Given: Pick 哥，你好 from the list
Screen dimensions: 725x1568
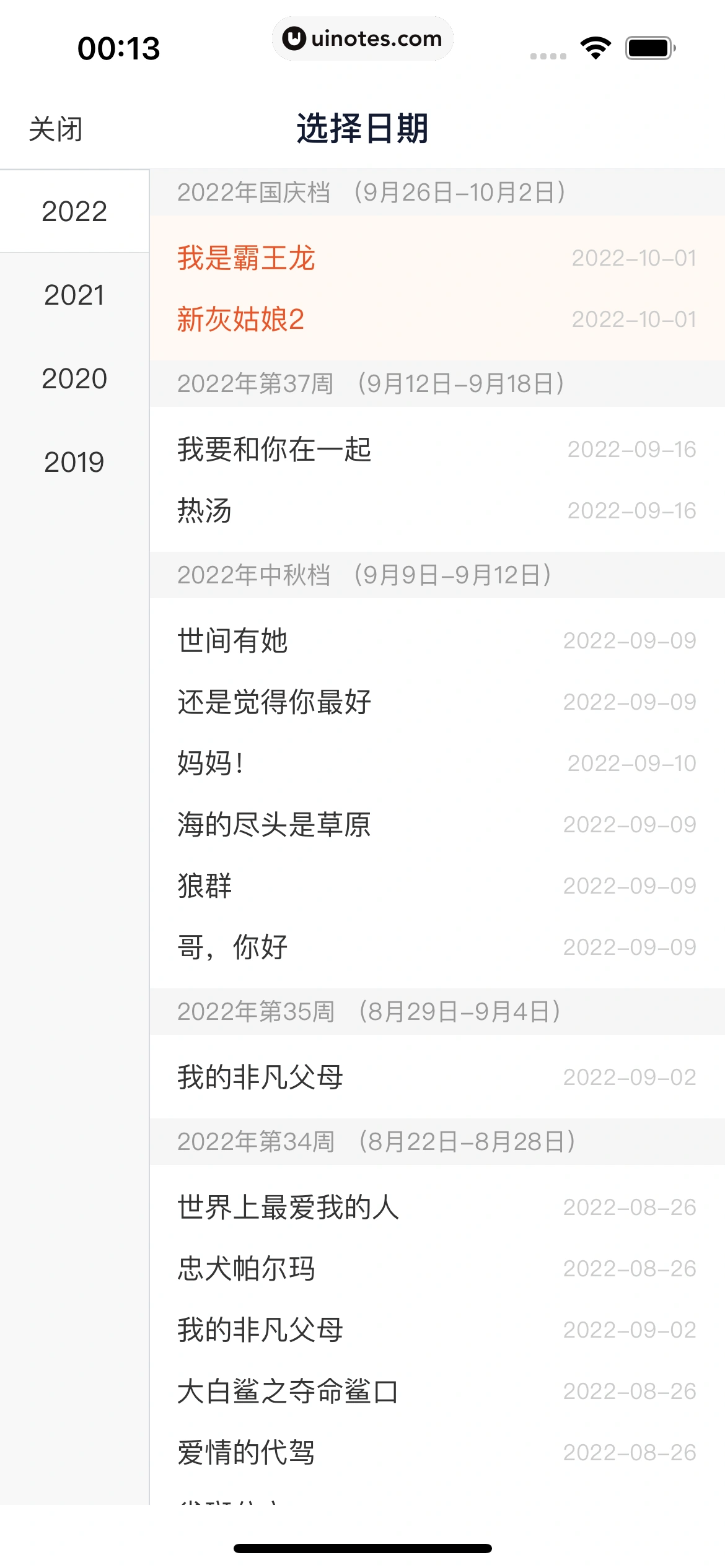Looking at the screenshot, I should [436, 947].
